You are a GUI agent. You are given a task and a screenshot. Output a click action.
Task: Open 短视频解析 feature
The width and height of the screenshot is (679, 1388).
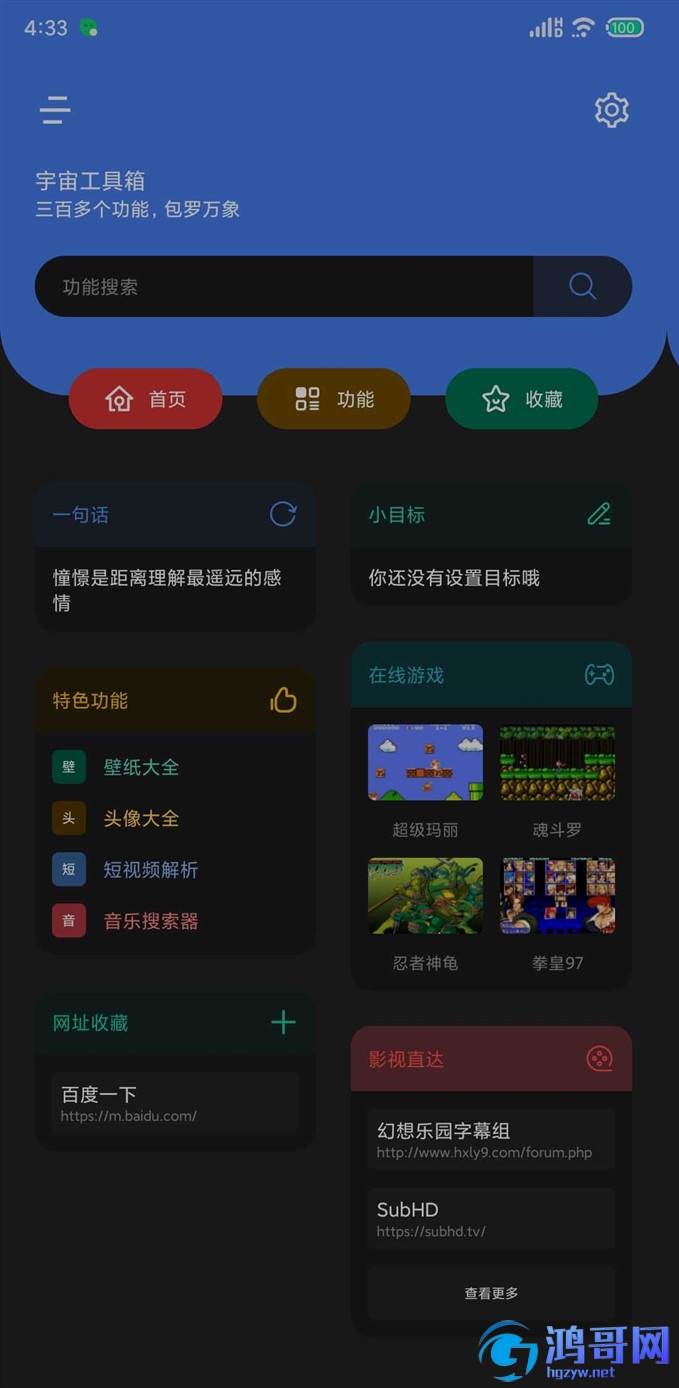click(x=150, y=869)
